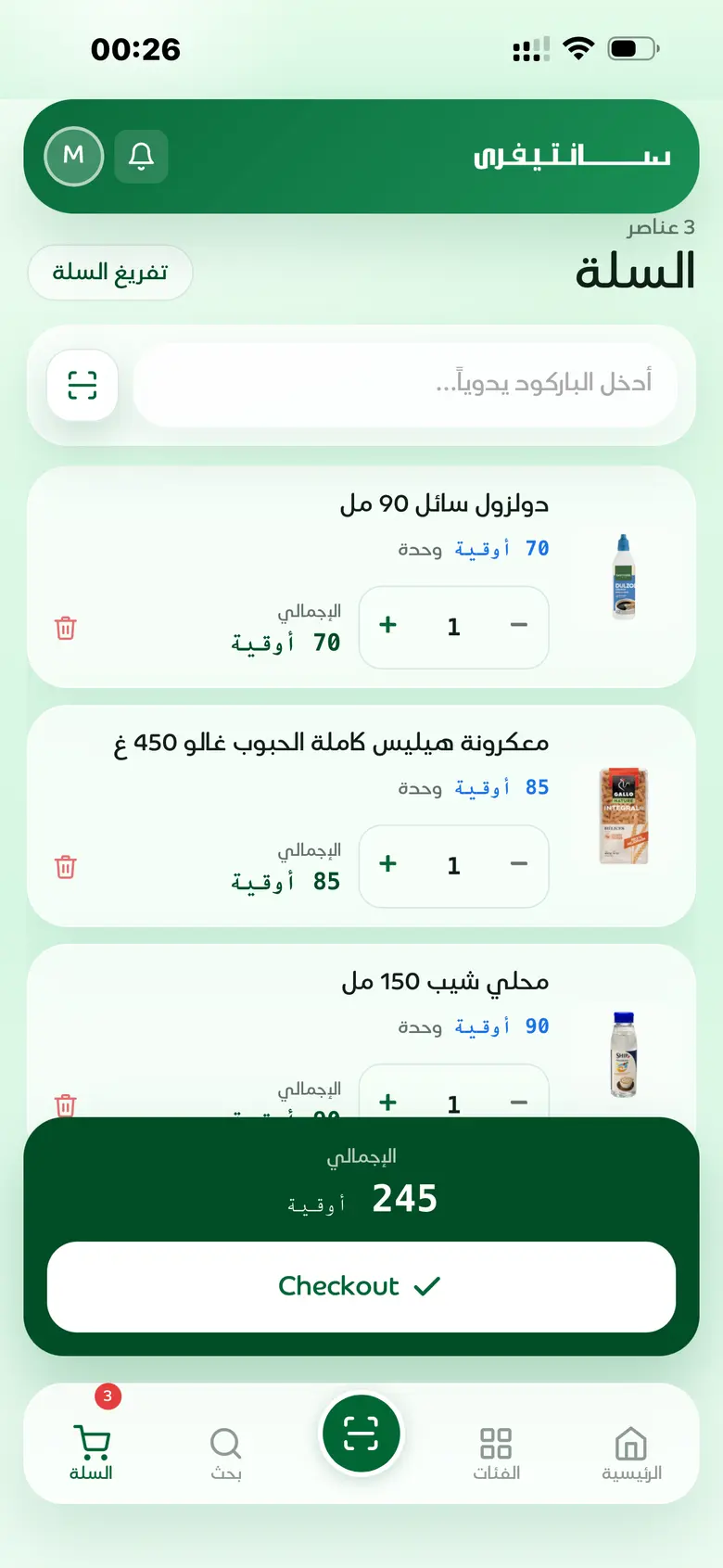Open the M profile avatar
Image resolution: width=723 pixels, height=1568 pixels.
coord(73,156)
